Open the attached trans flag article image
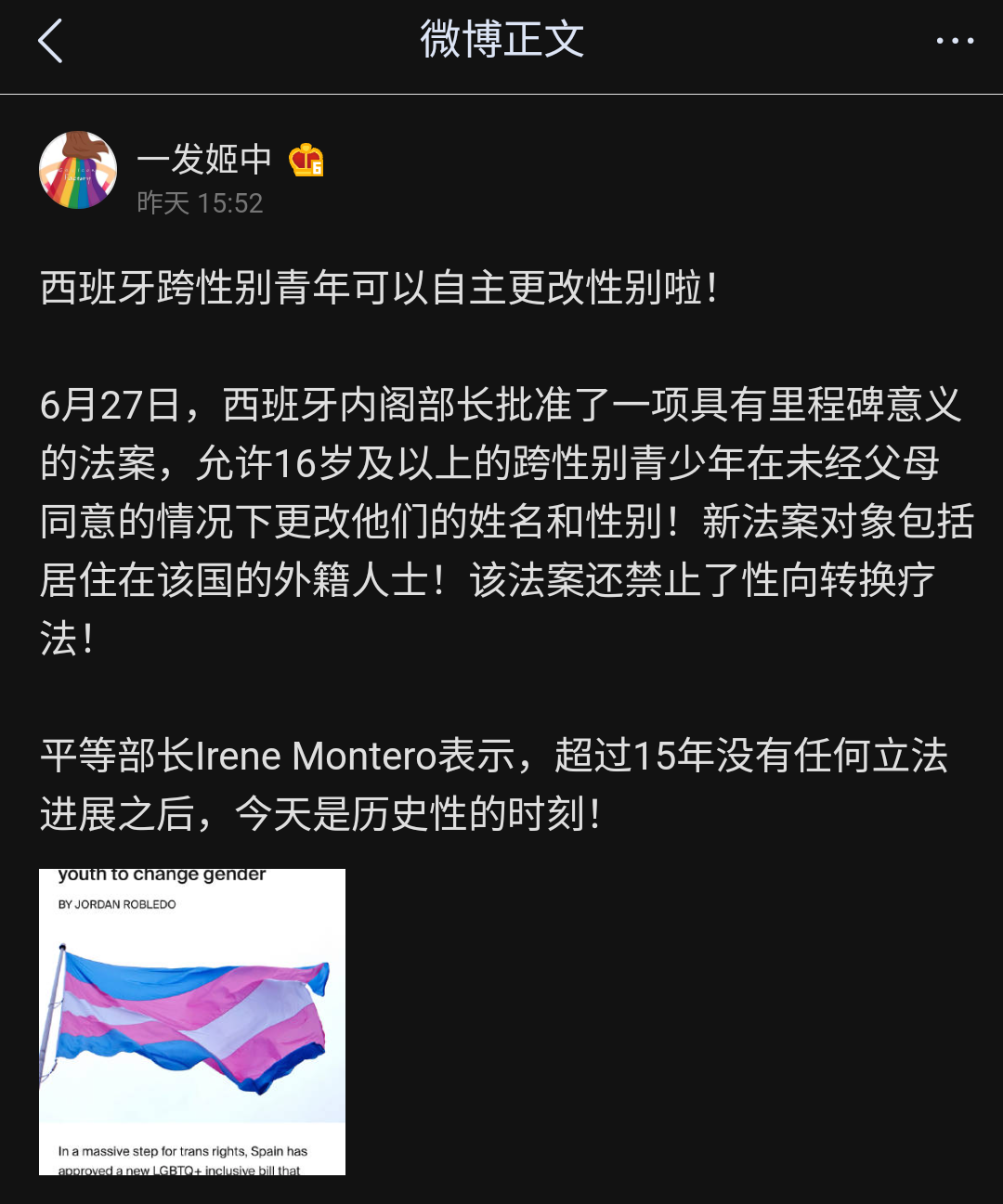 point(192,1021)
